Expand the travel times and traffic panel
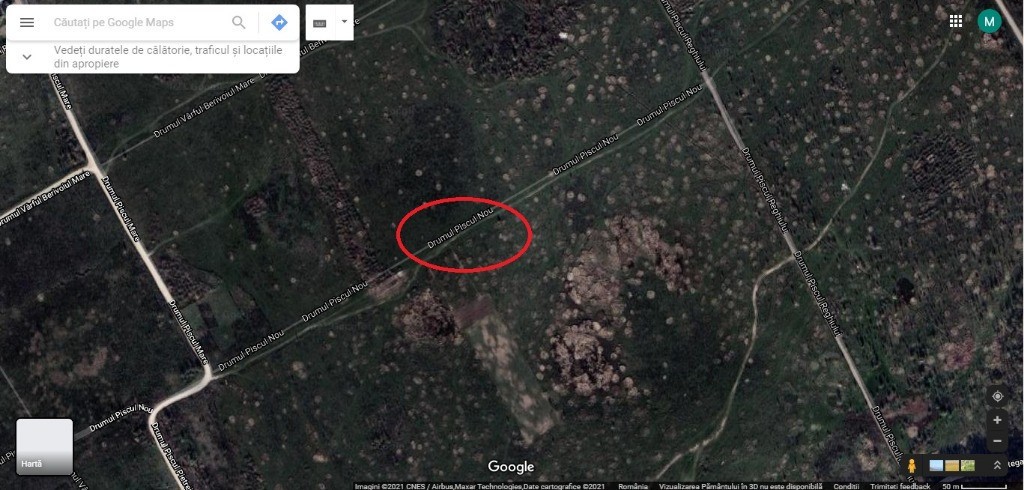Screen dimensions: 1024x490 27,57
